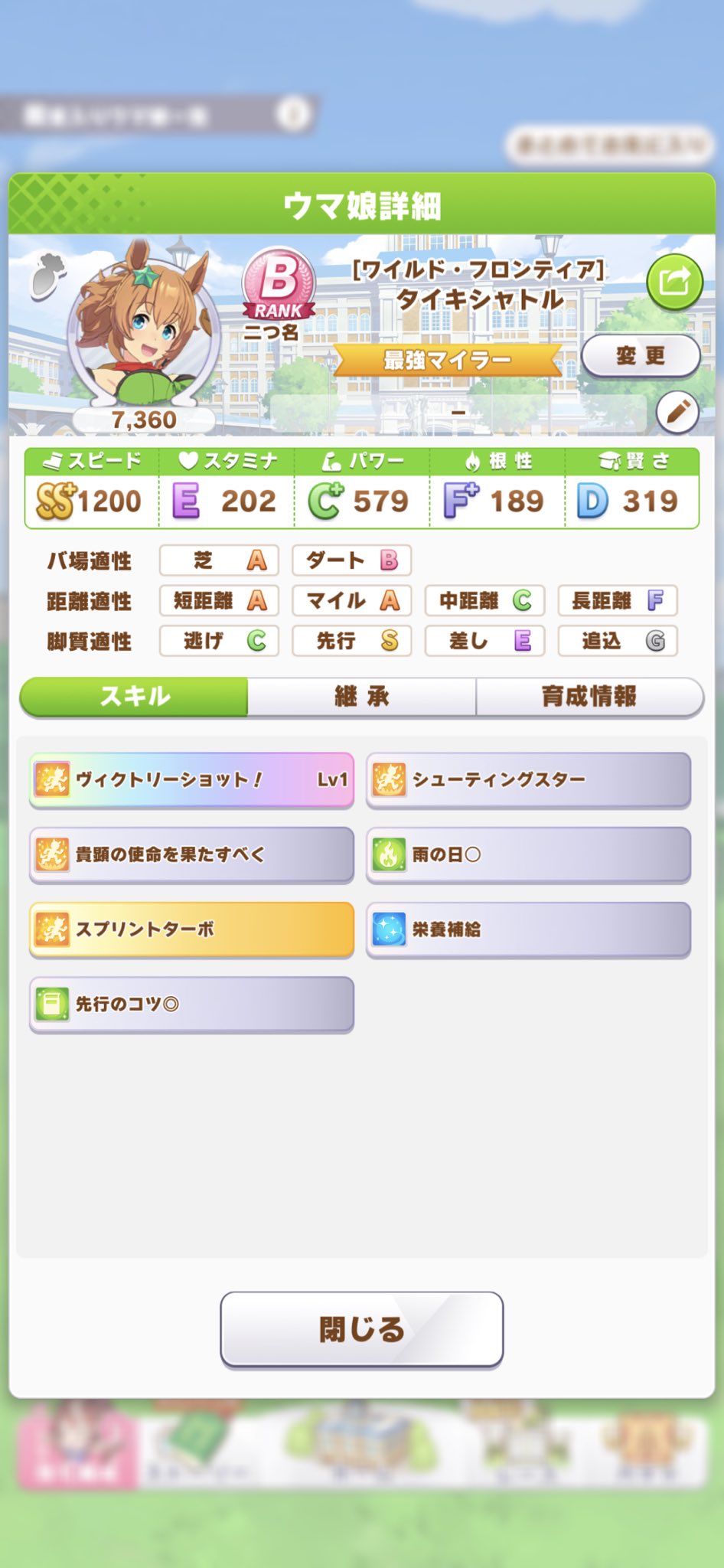
Task: View シューティングスター skill details
Action: coord(528,780)
